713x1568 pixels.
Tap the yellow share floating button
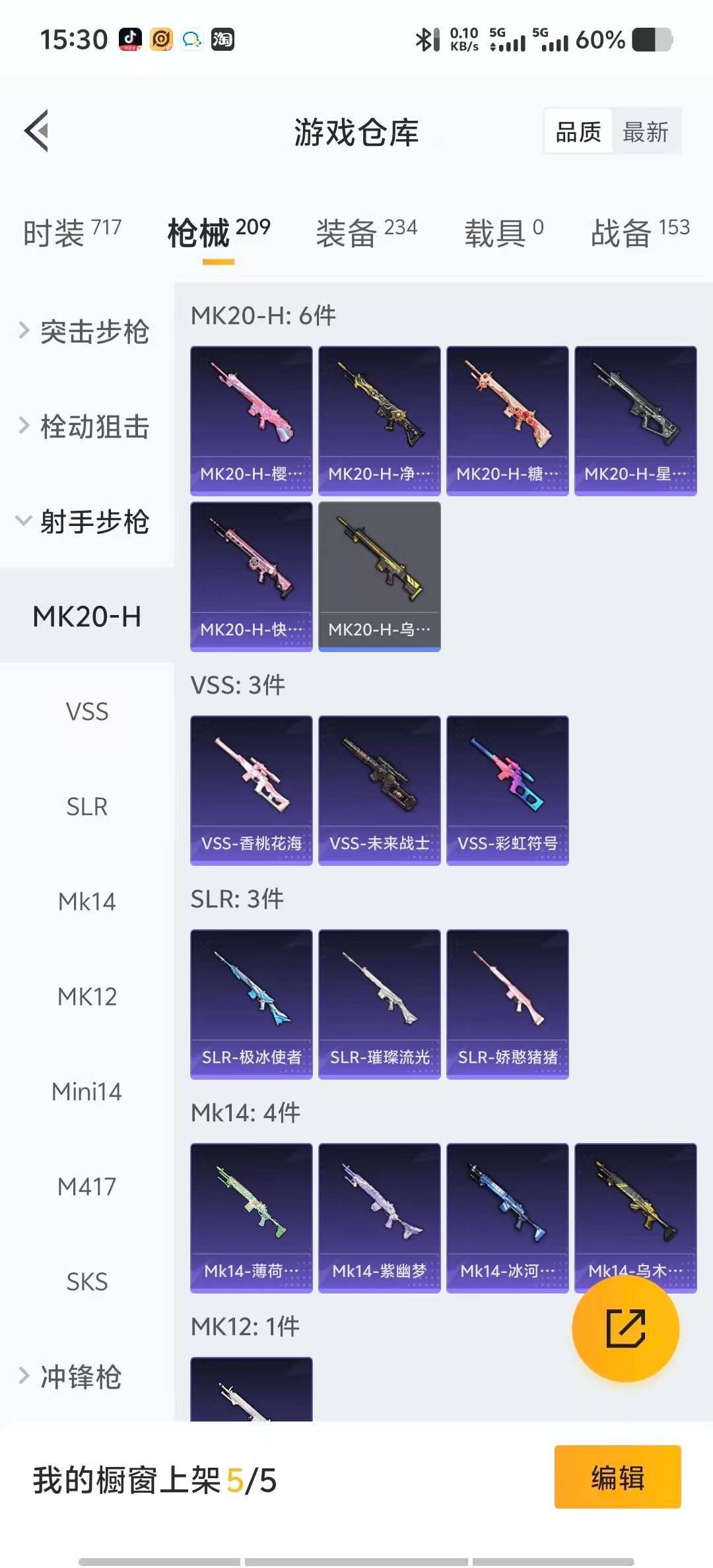625,1328
